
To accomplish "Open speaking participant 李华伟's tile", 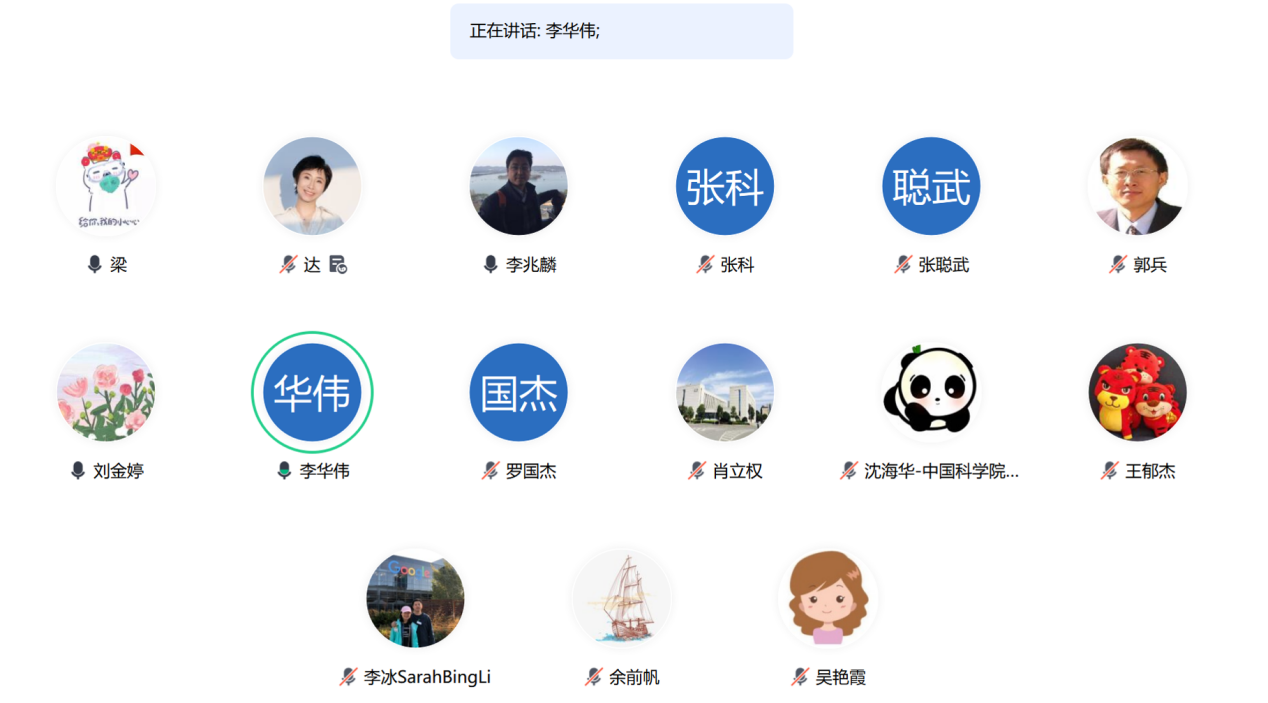I will (312, 393).
